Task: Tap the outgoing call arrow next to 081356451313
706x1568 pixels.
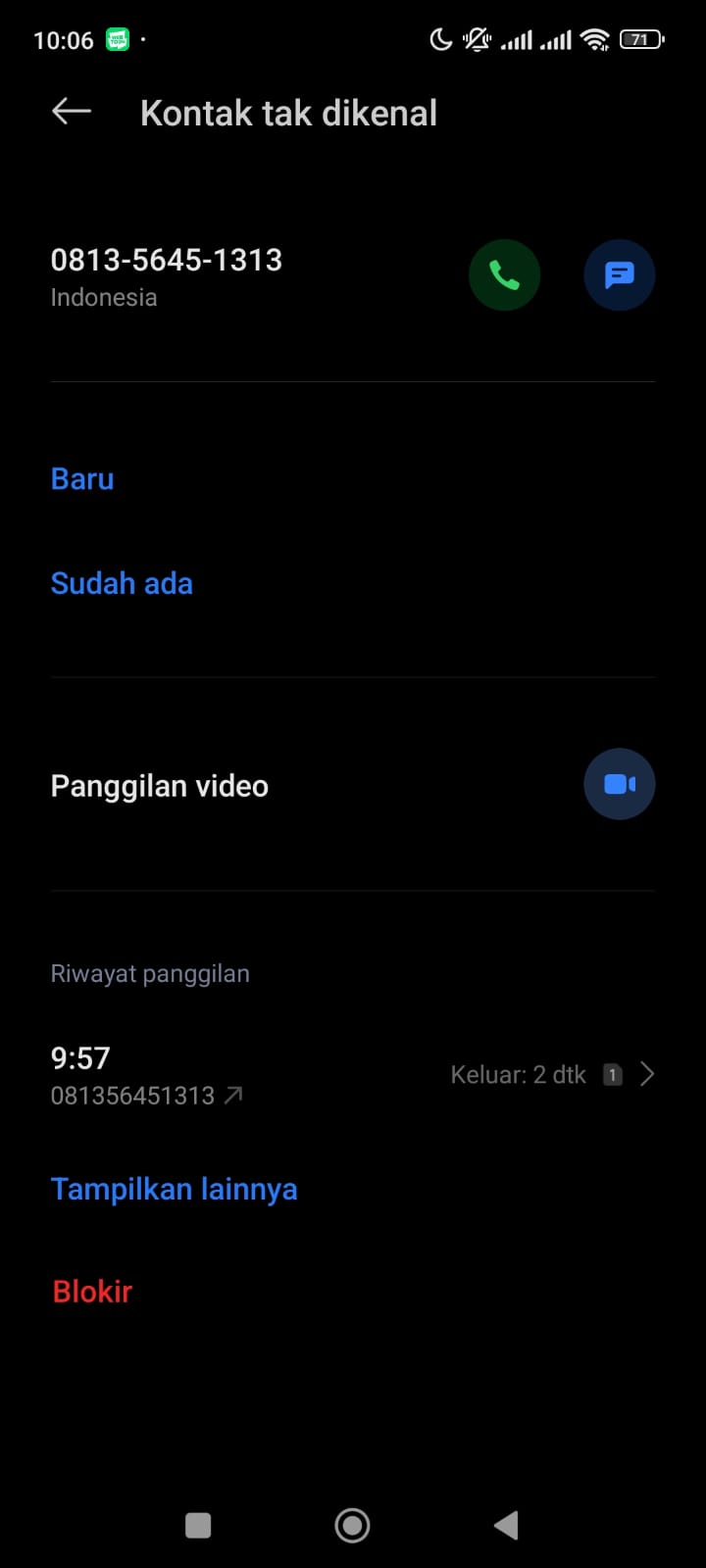Action: point(233,1095)
